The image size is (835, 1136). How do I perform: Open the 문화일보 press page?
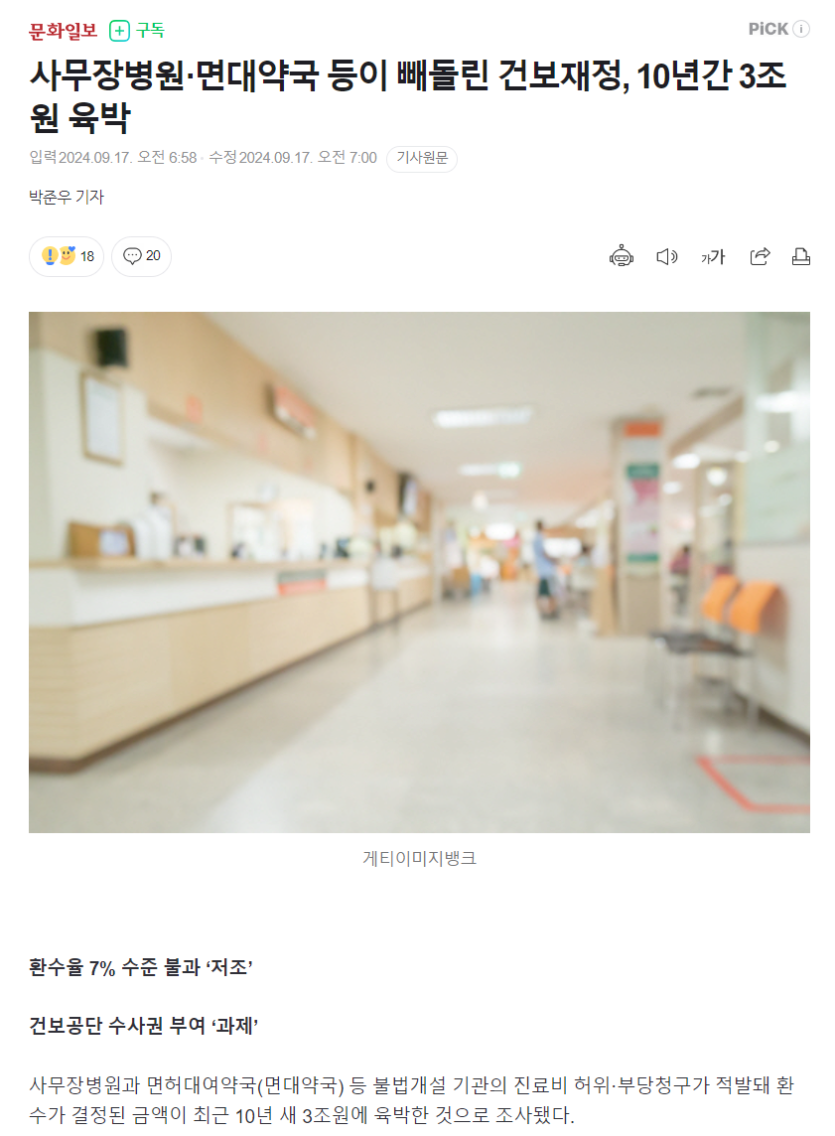[63, 30]
